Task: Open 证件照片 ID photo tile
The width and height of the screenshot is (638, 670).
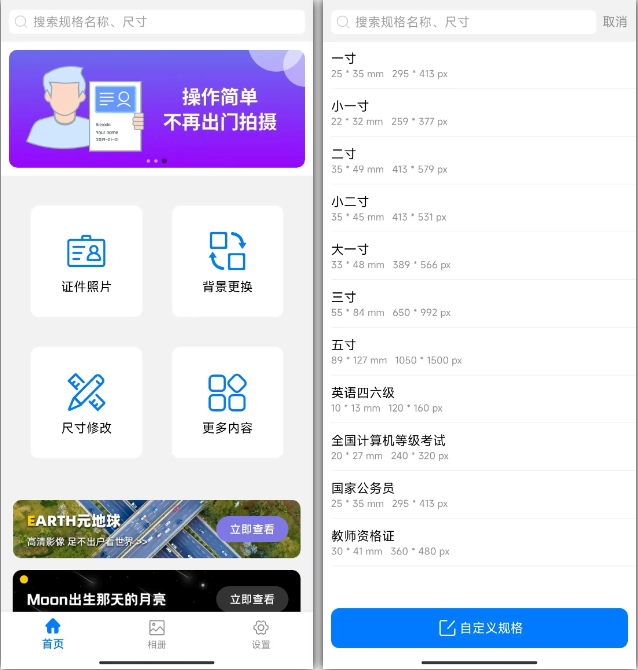Action: point(86,262)
